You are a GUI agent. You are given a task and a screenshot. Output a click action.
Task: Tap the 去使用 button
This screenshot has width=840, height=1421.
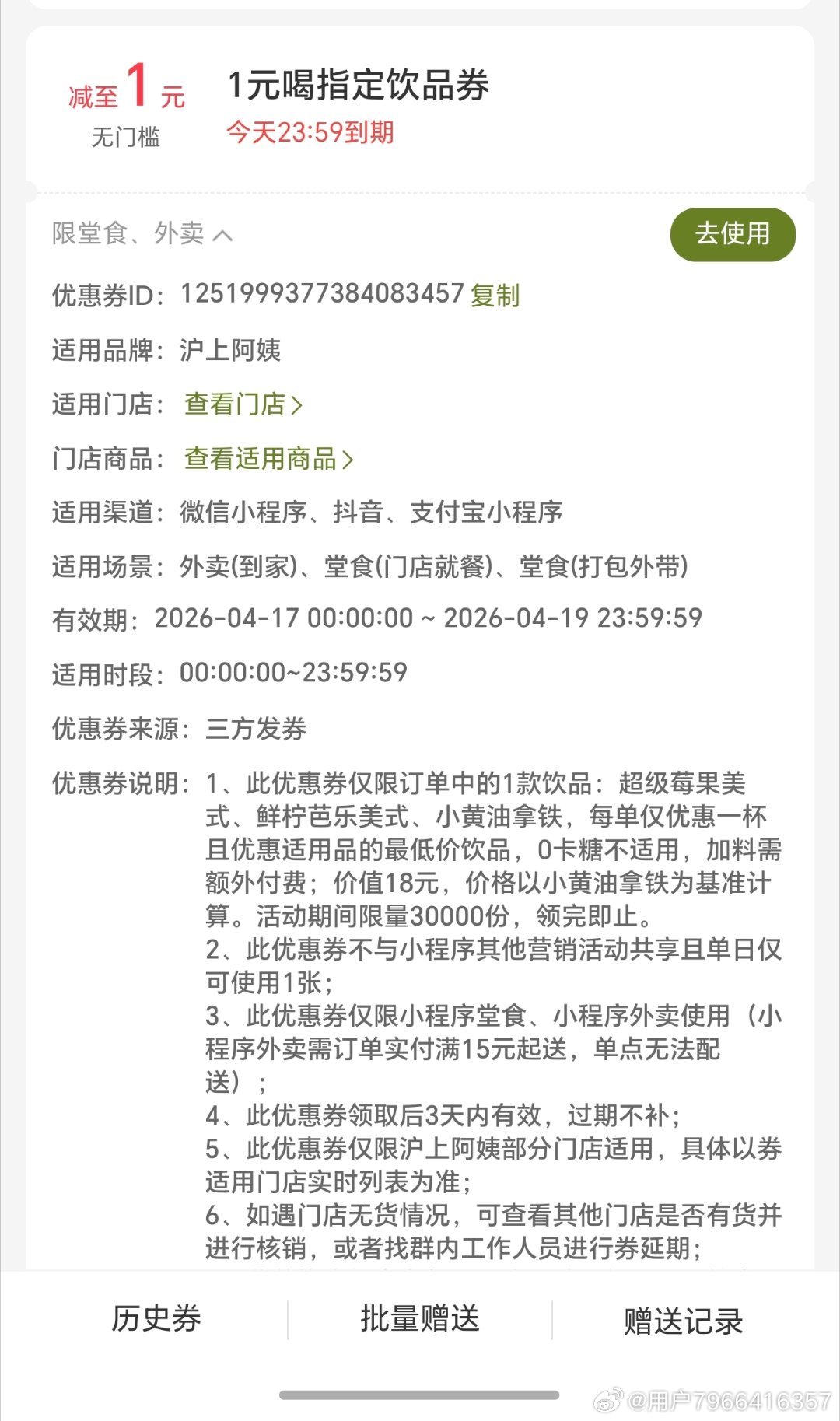[732, 234]
